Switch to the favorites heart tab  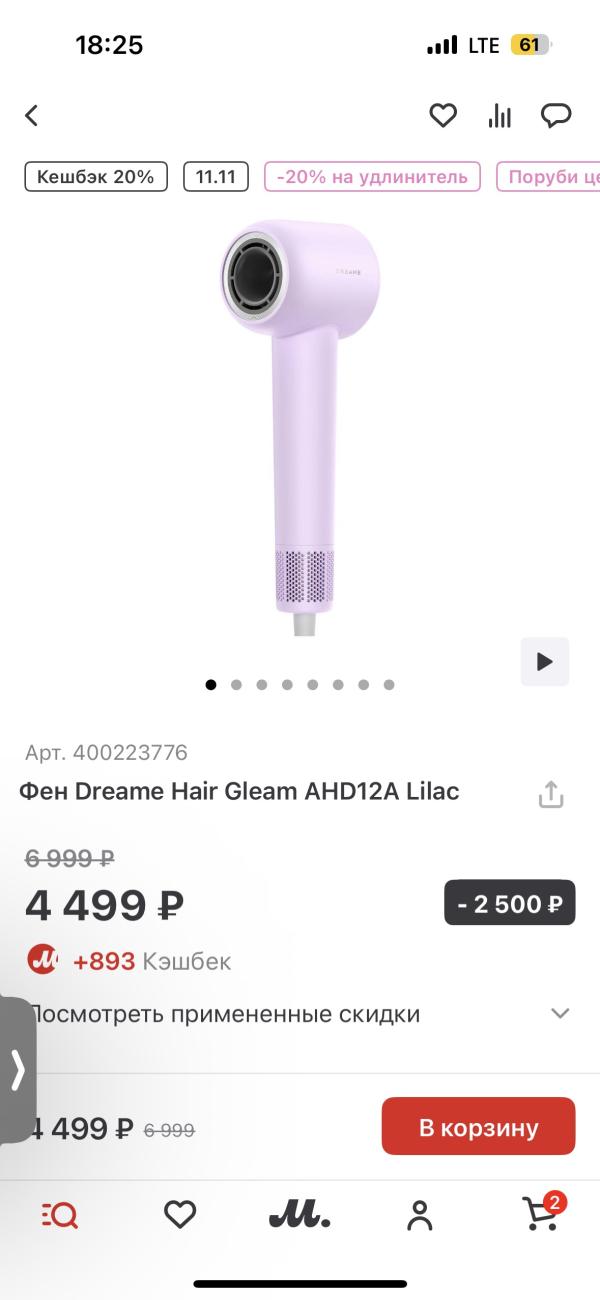180,1216
